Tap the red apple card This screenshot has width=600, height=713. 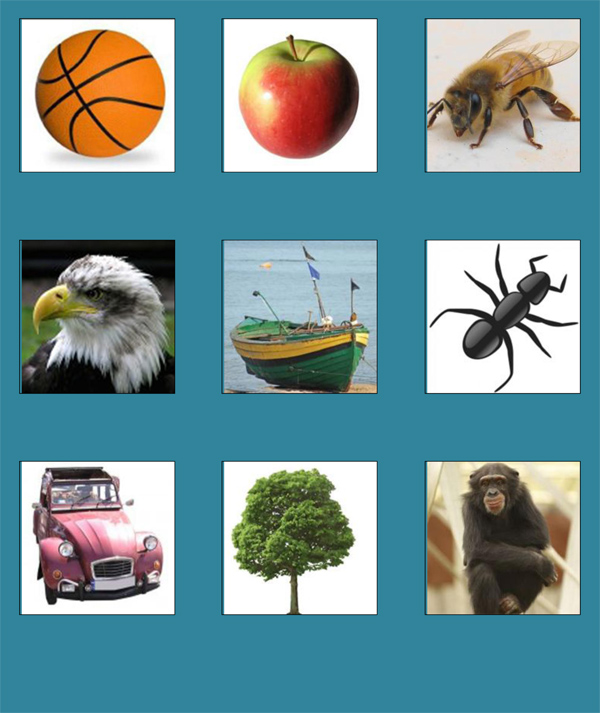[300, 95]
